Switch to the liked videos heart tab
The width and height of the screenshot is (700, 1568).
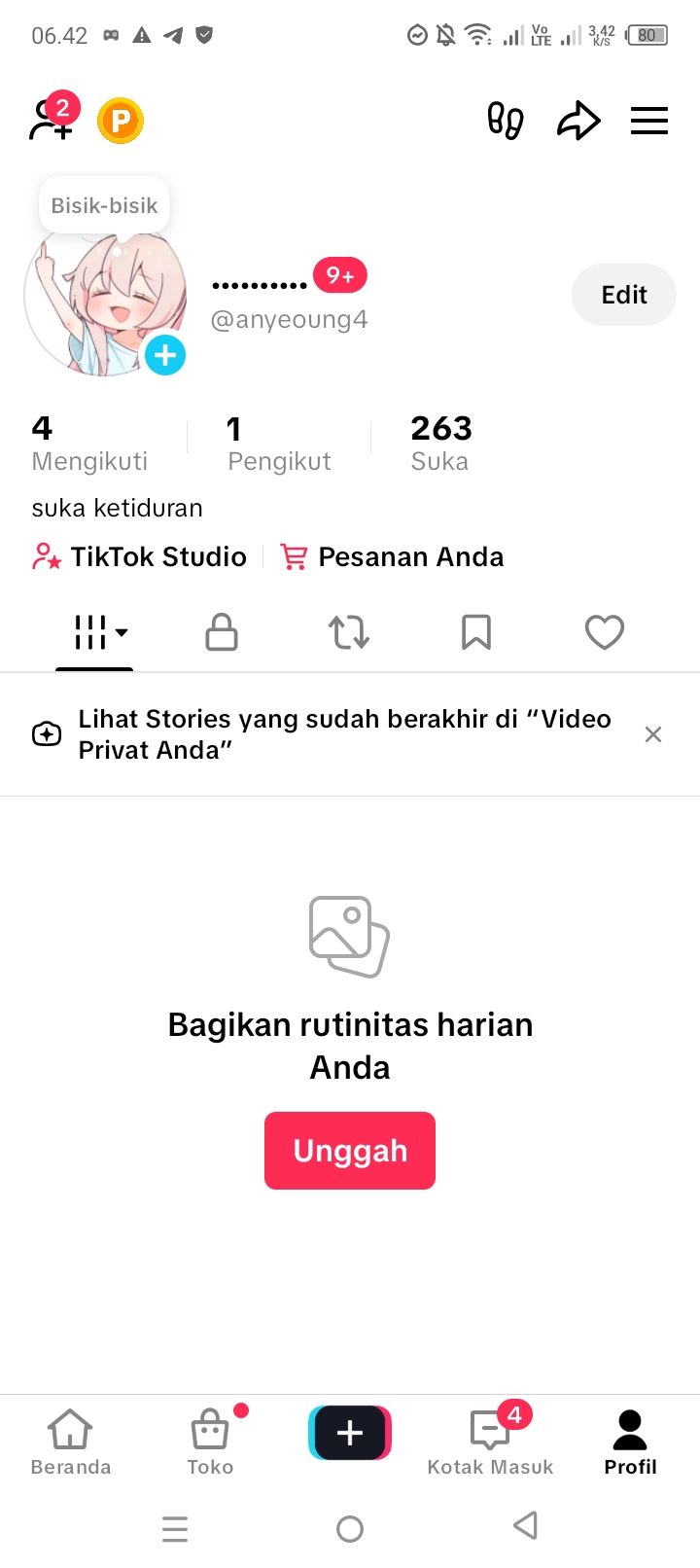point(604,632)
